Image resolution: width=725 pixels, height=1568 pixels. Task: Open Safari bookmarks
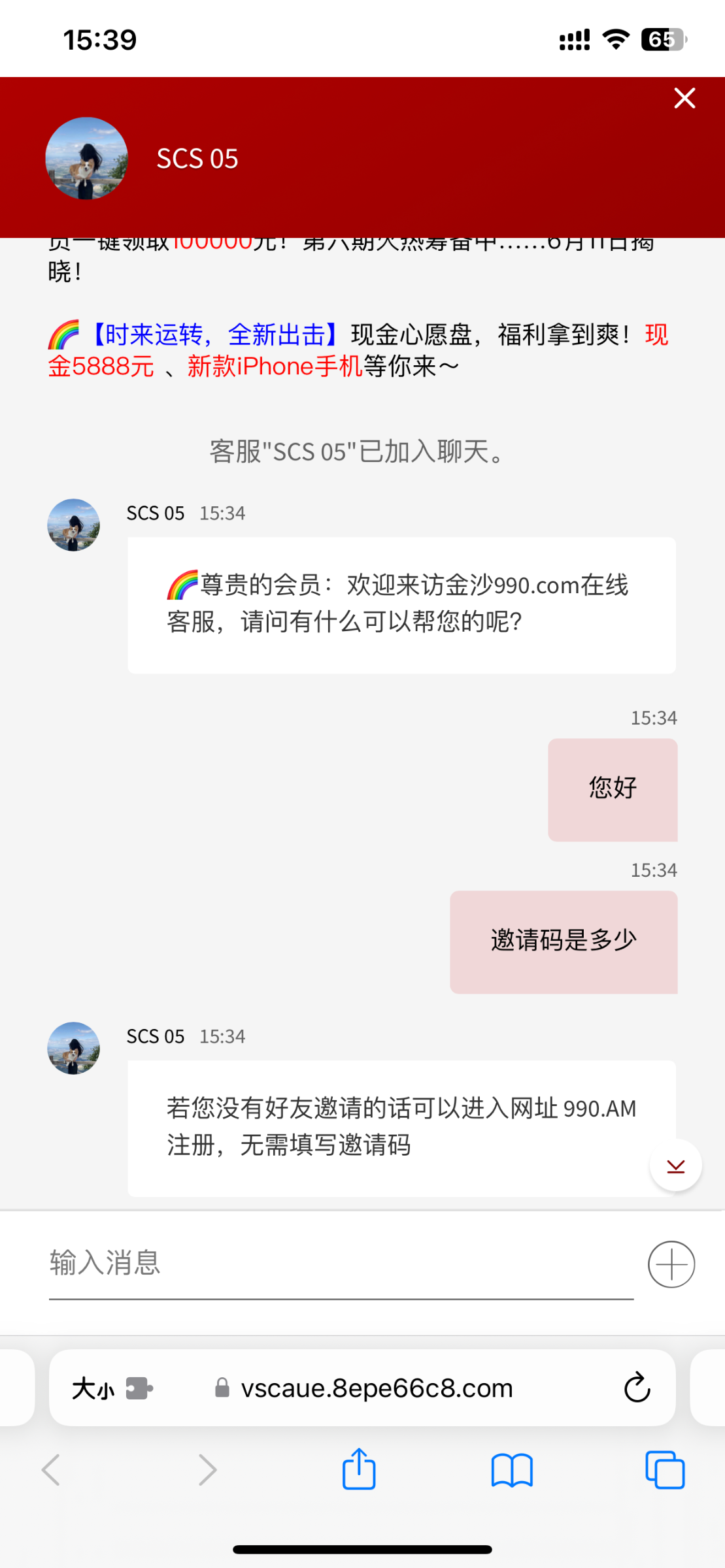pyautogui.click(x=512, y=1470)
